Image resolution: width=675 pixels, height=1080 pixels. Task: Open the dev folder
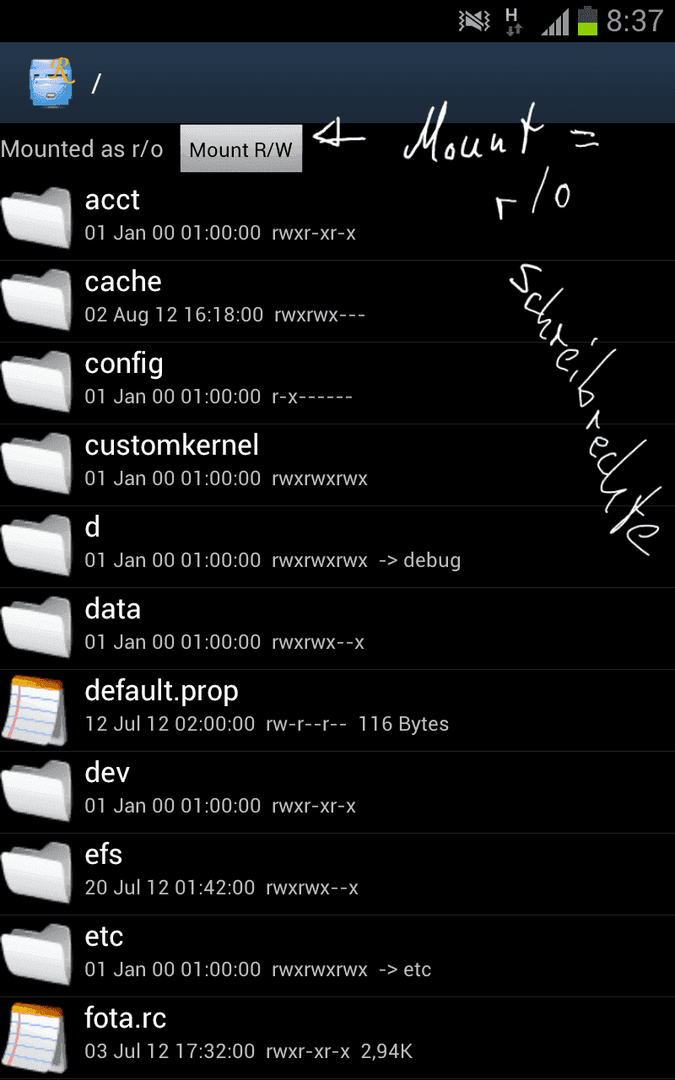pyautogui.click(x=338, y=793)
